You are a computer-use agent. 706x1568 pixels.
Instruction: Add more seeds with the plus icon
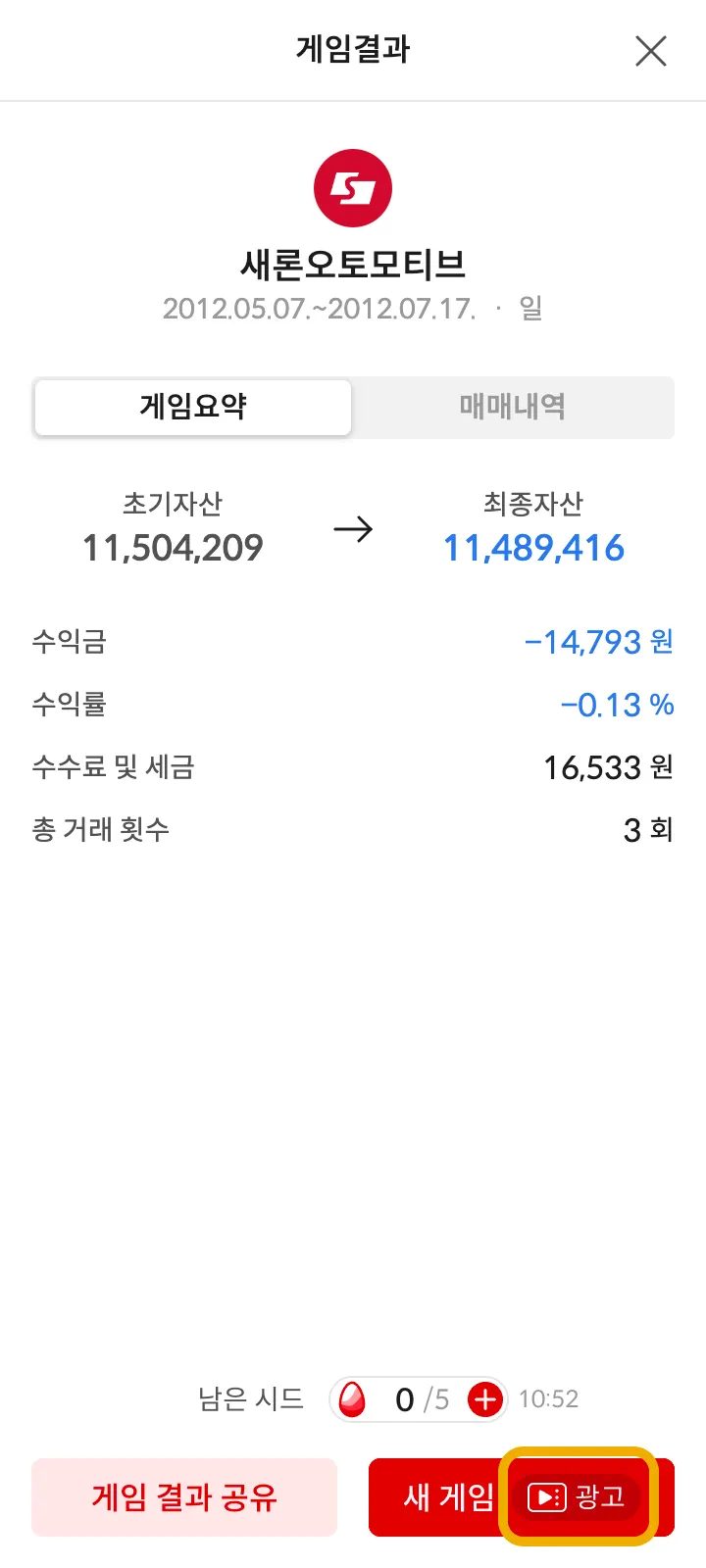[485, 1399]
